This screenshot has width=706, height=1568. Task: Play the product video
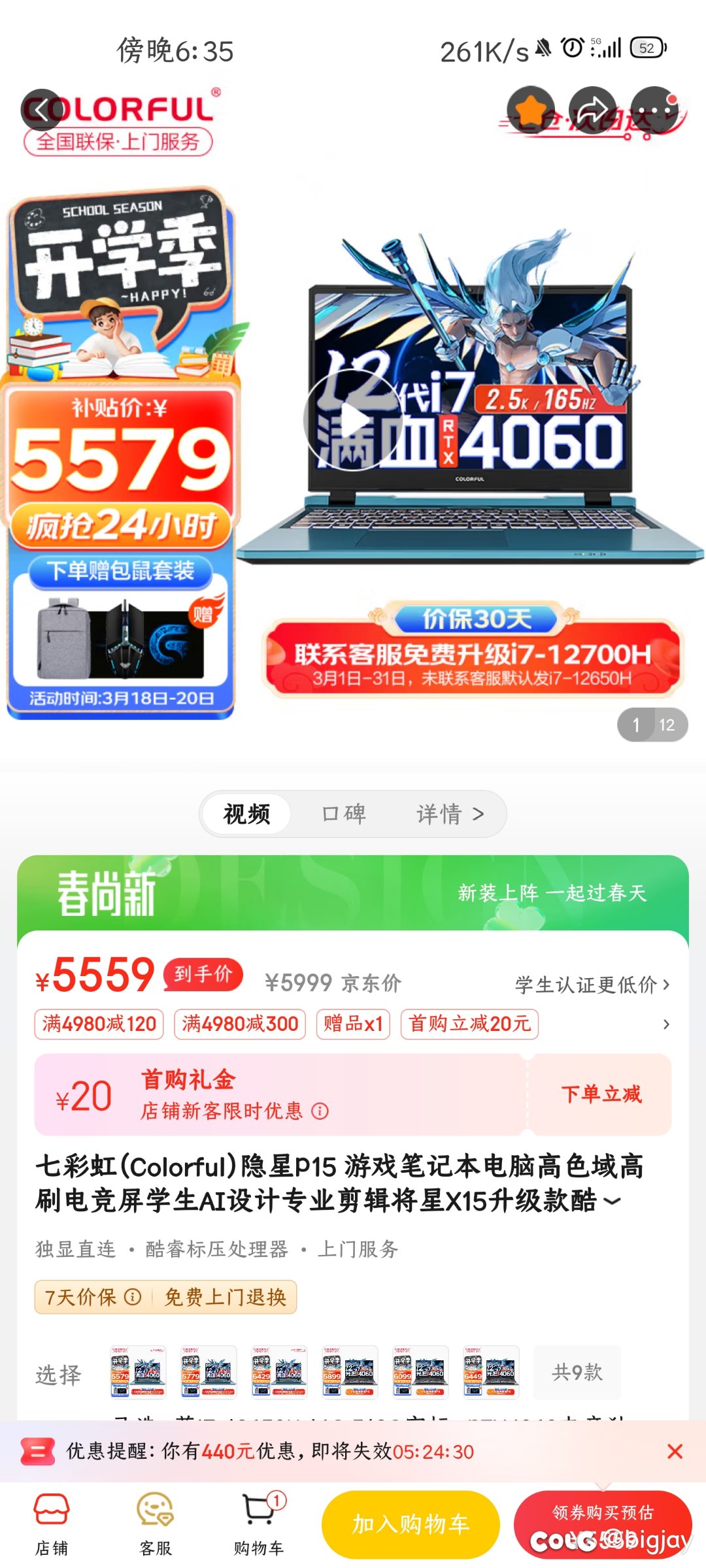tap(353, 419)
